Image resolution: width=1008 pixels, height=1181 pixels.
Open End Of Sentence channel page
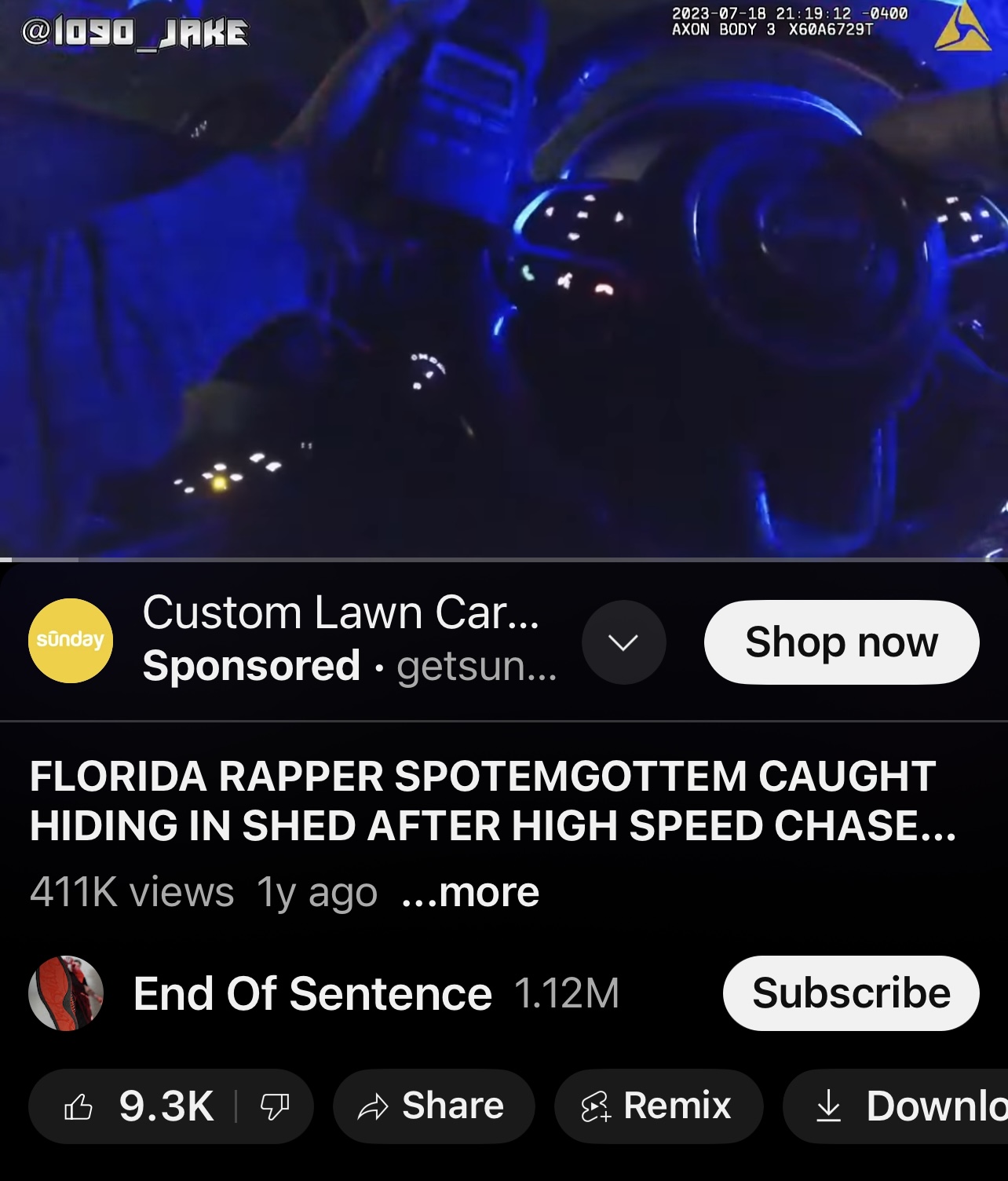(x=312, y=993)
